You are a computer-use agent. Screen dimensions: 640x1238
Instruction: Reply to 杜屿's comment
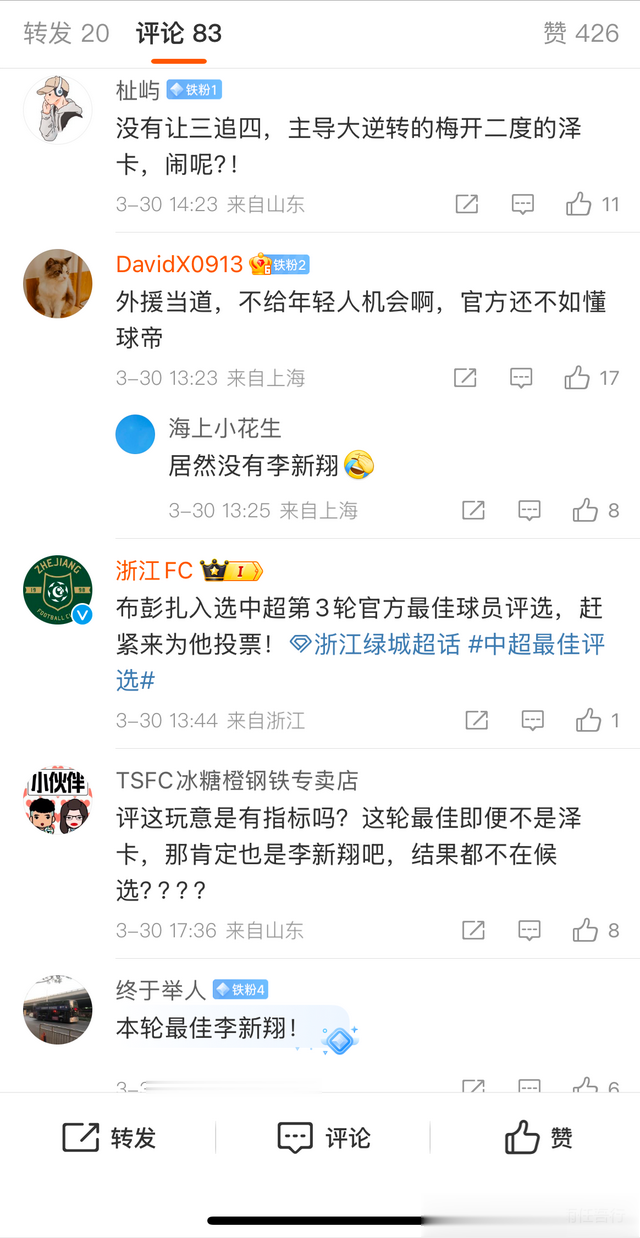click(522, 204)
